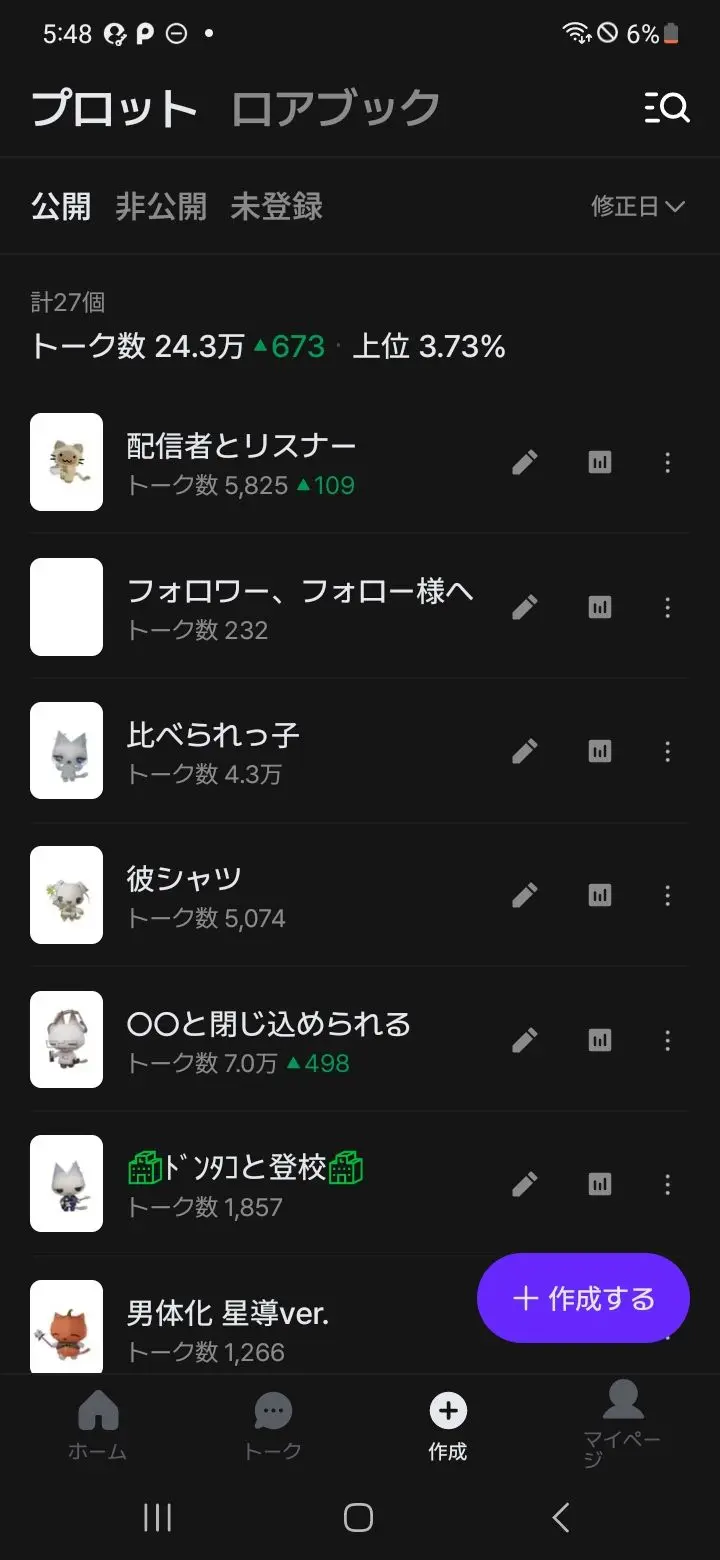Edit the 比べられっ子 plot
The height and width of the screenshot is (1560, 720).
525,751
